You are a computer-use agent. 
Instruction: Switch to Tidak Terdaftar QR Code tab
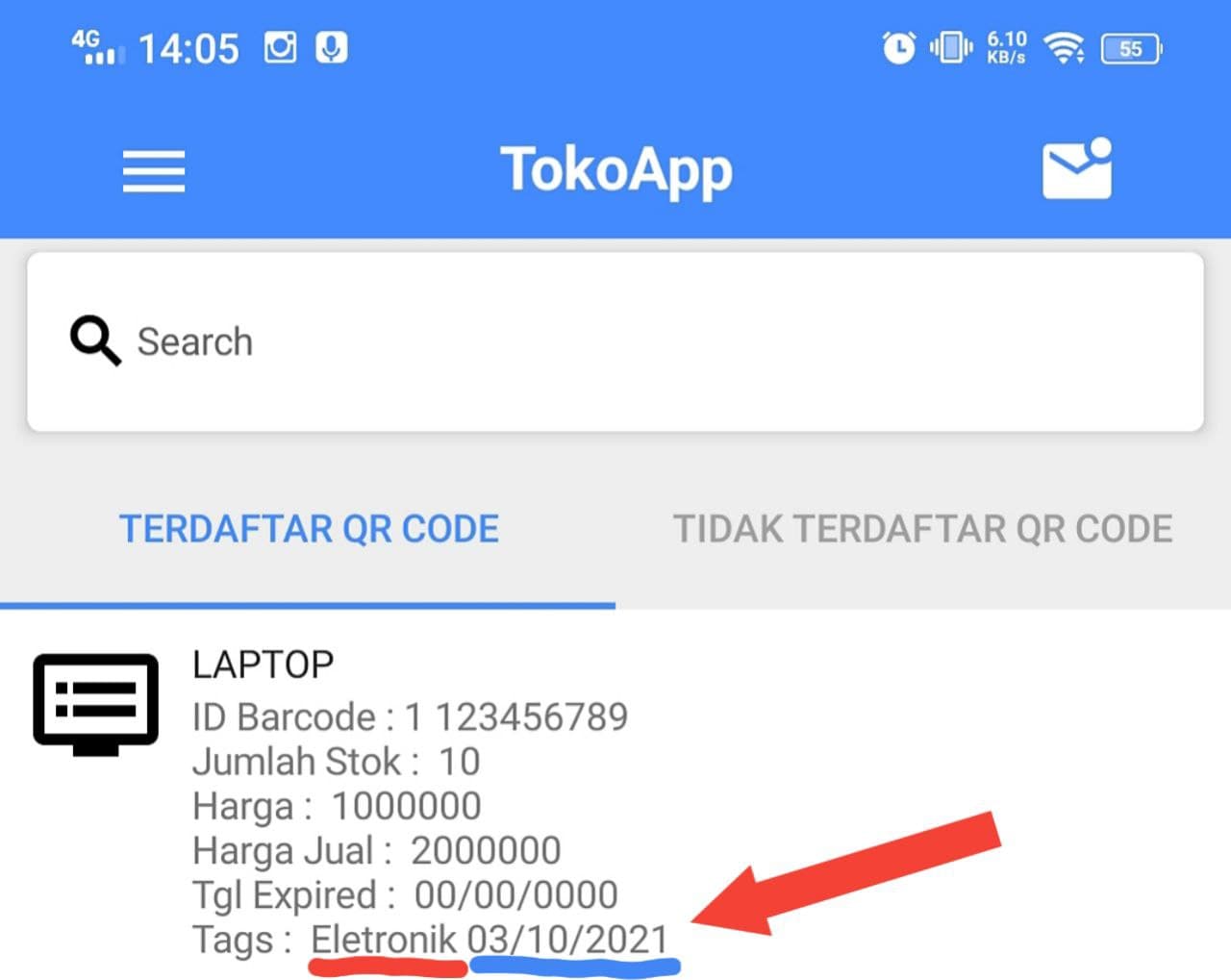click(x=922, y=530)
